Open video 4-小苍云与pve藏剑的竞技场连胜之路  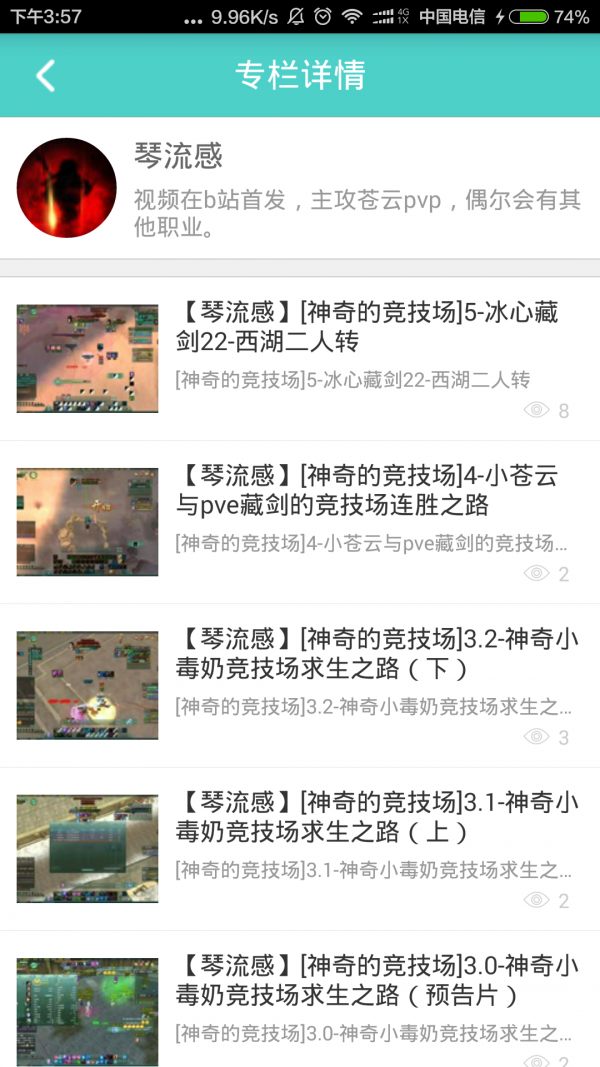pos(367,491)
